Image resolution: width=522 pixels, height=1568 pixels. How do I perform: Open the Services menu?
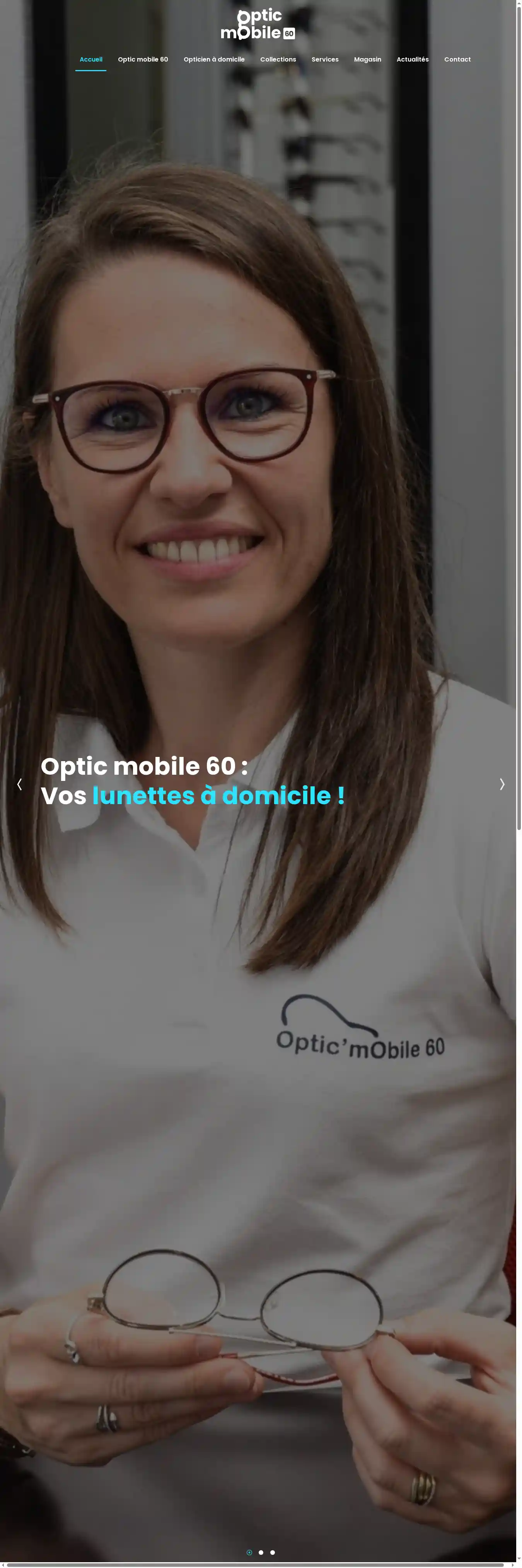(x=325, y=60)
